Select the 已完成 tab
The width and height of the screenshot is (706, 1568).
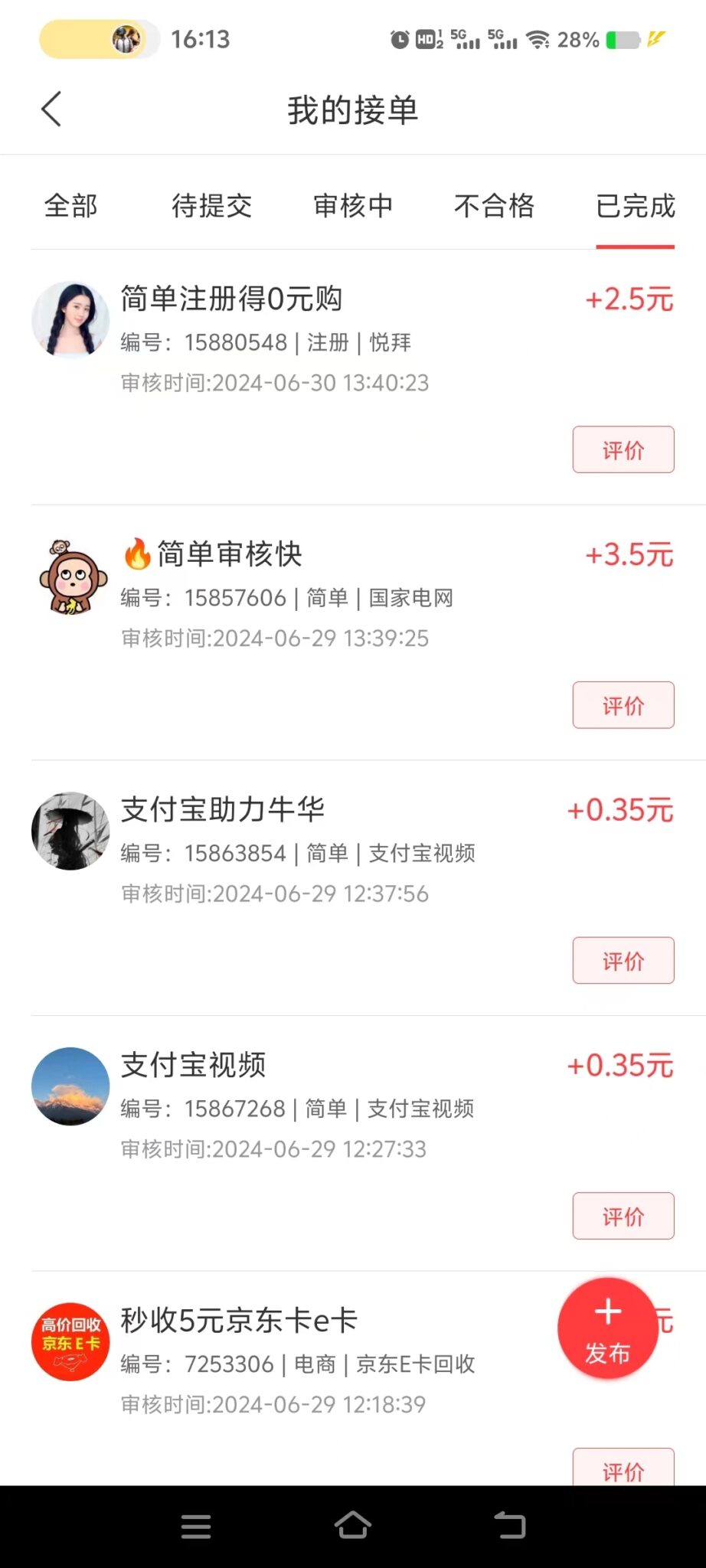click(635, 206)
